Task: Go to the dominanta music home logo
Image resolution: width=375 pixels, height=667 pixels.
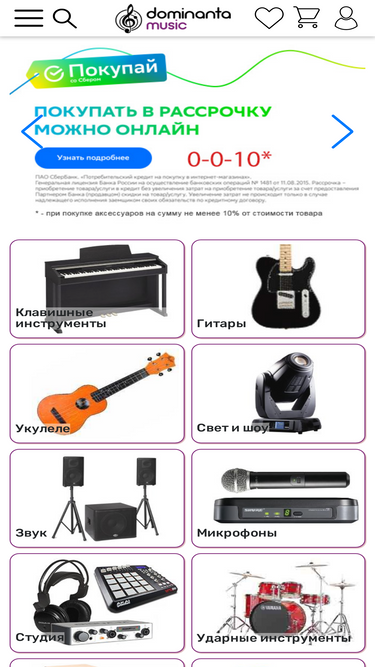Action: [173, 18]
